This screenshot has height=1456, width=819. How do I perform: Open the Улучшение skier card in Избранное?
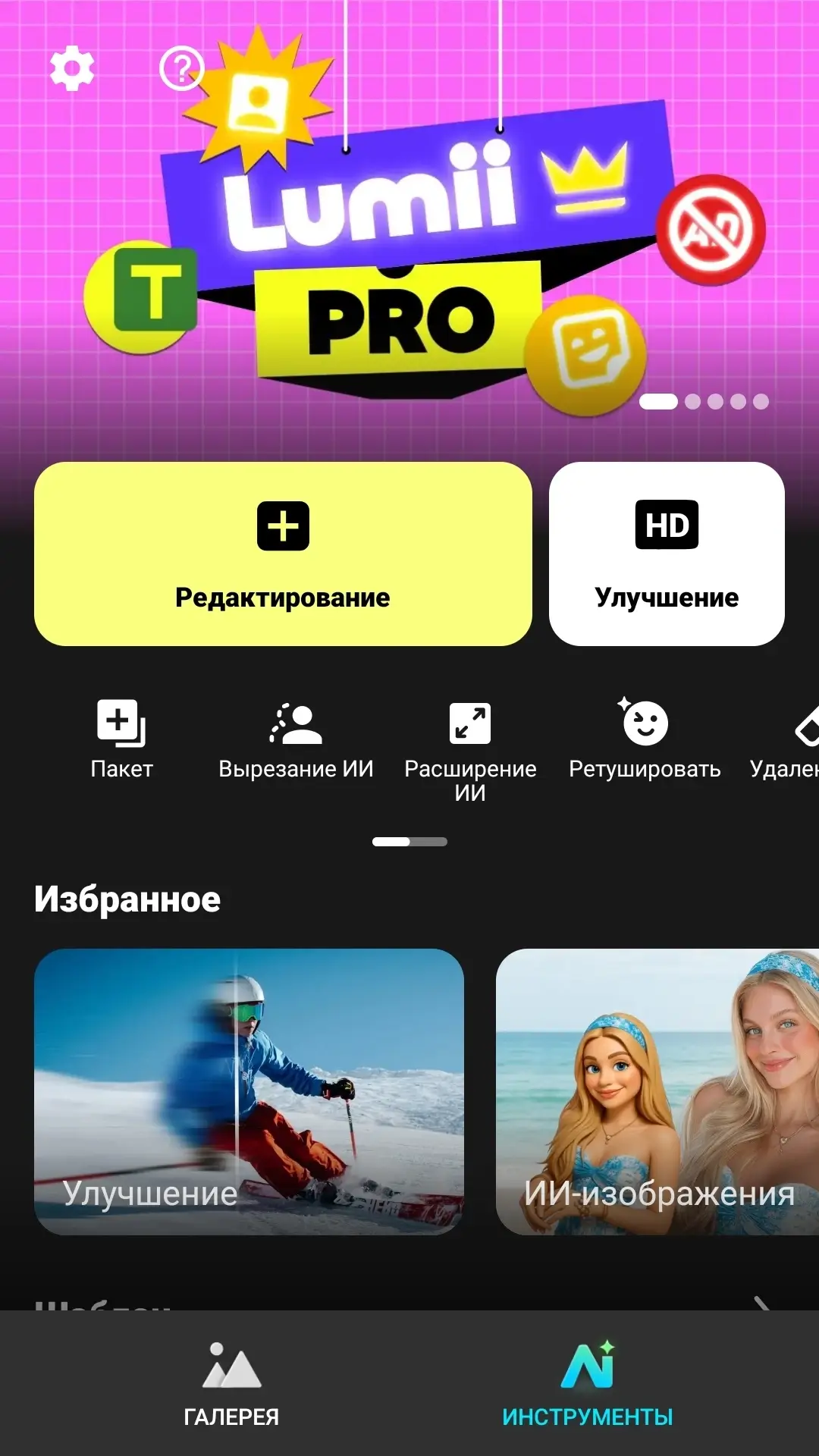point(249,1091)
